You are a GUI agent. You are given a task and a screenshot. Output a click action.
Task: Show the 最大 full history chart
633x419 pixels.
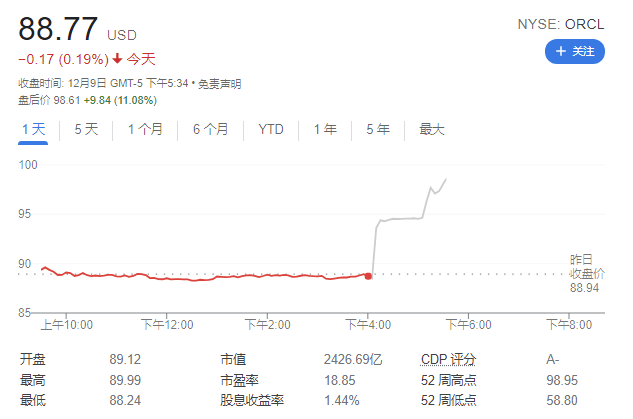(x=432, y=129)
